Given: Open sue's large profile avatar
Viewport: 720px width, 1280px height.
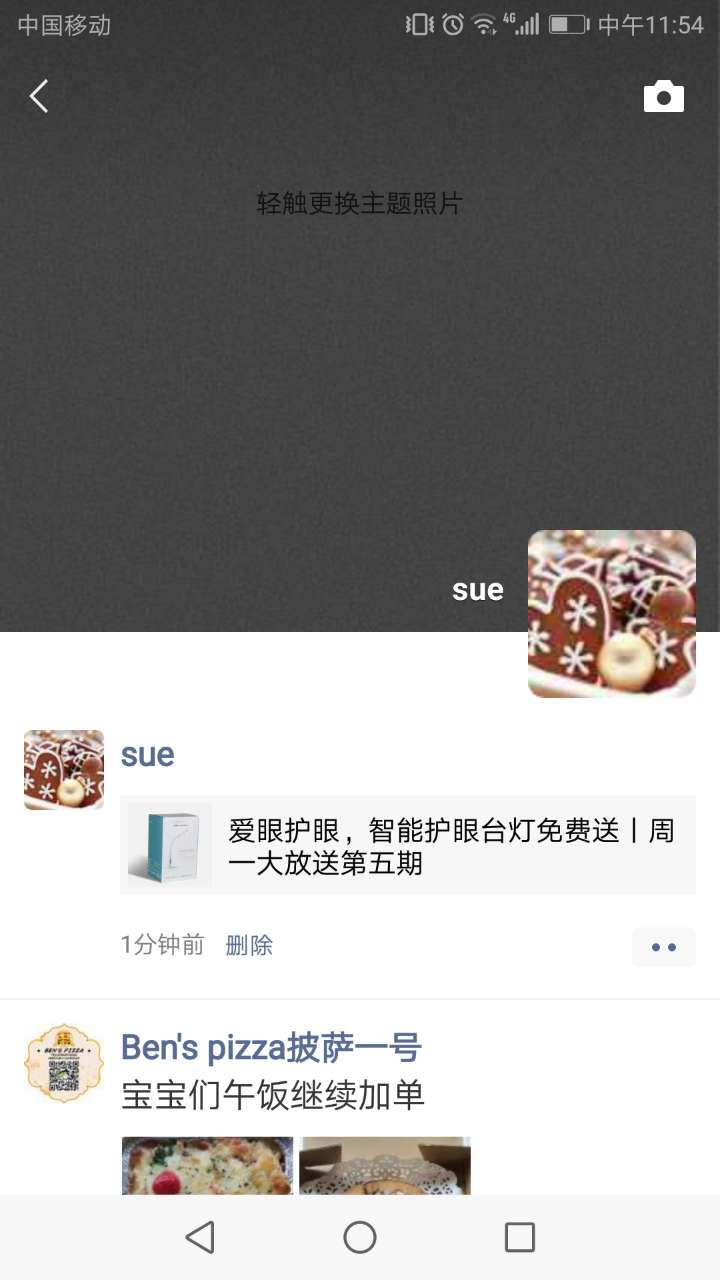Looking at the screenshot, I should (611, 613).
